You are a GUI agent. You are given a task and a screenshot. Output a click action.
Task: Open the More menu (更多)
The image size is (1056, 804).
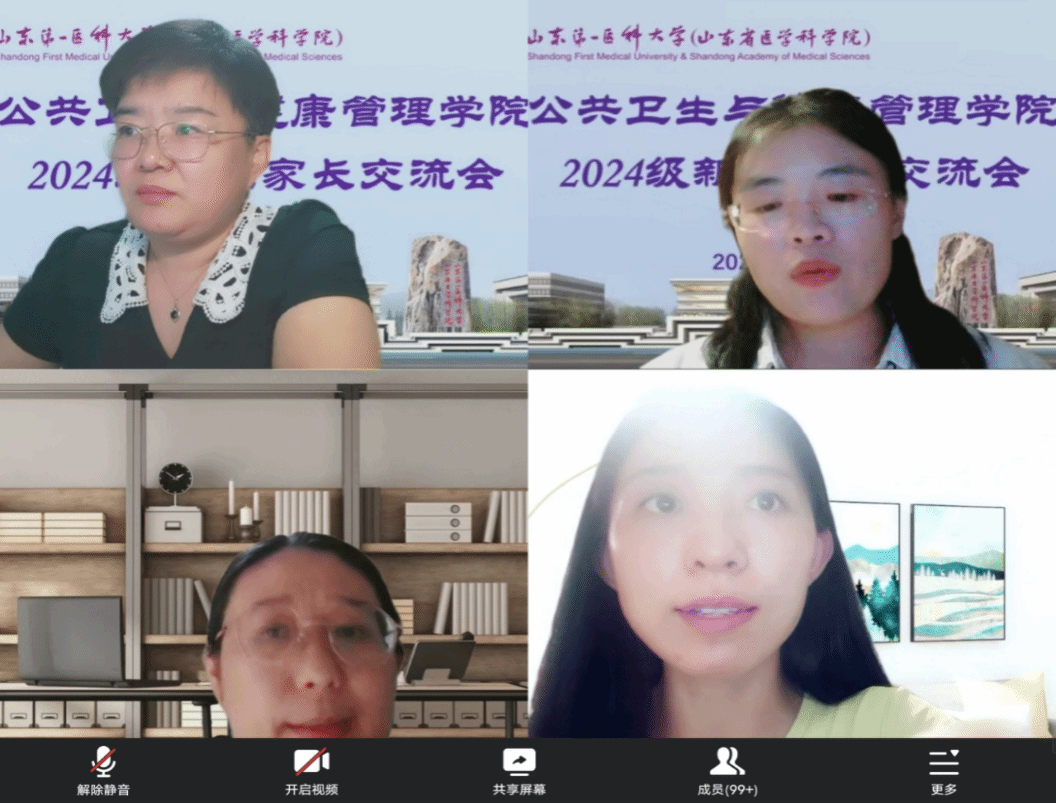pos(943,770)
